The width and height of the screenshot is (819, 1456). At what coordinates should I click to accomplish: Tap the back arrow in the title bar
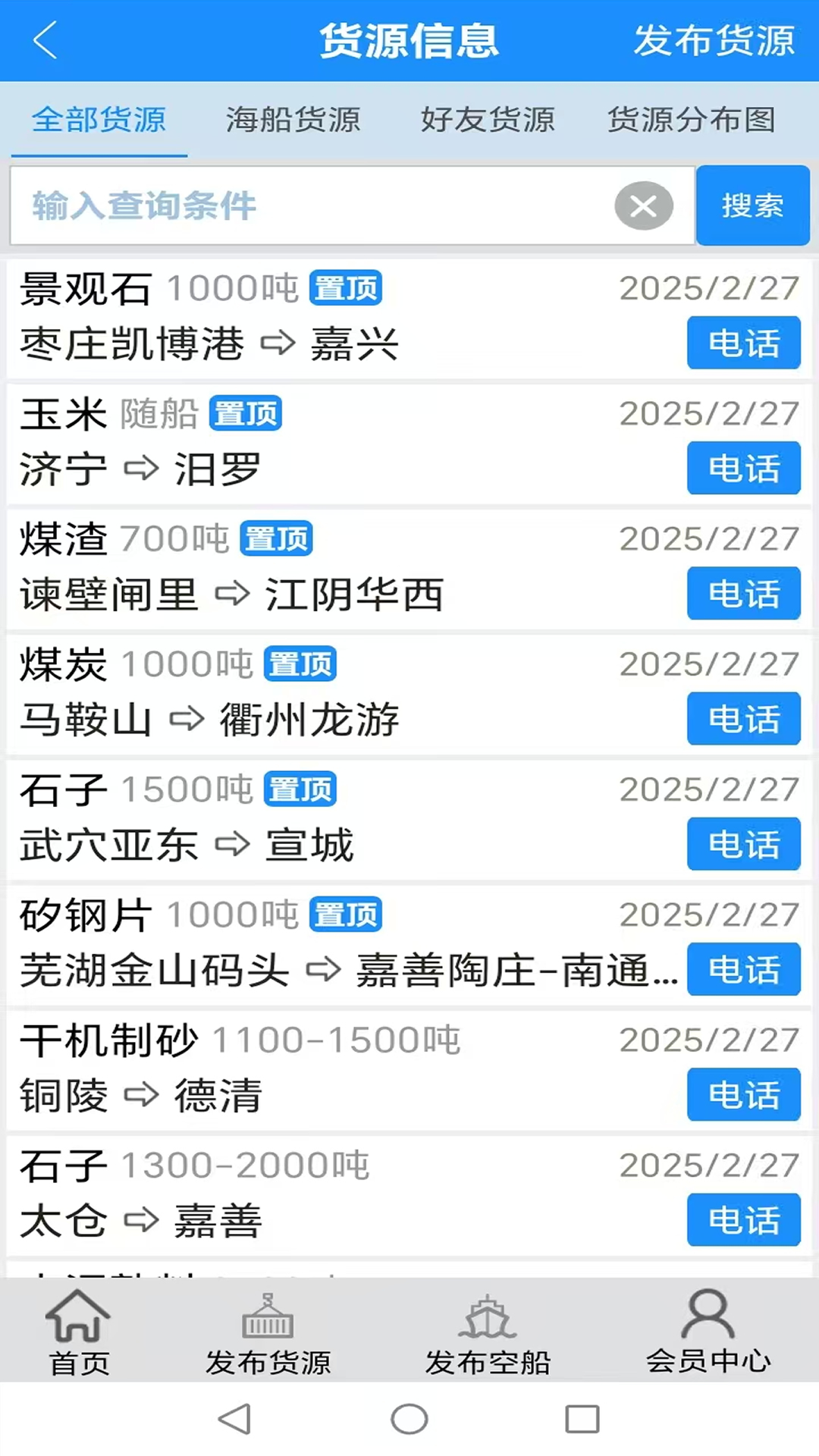click(45, 41)
